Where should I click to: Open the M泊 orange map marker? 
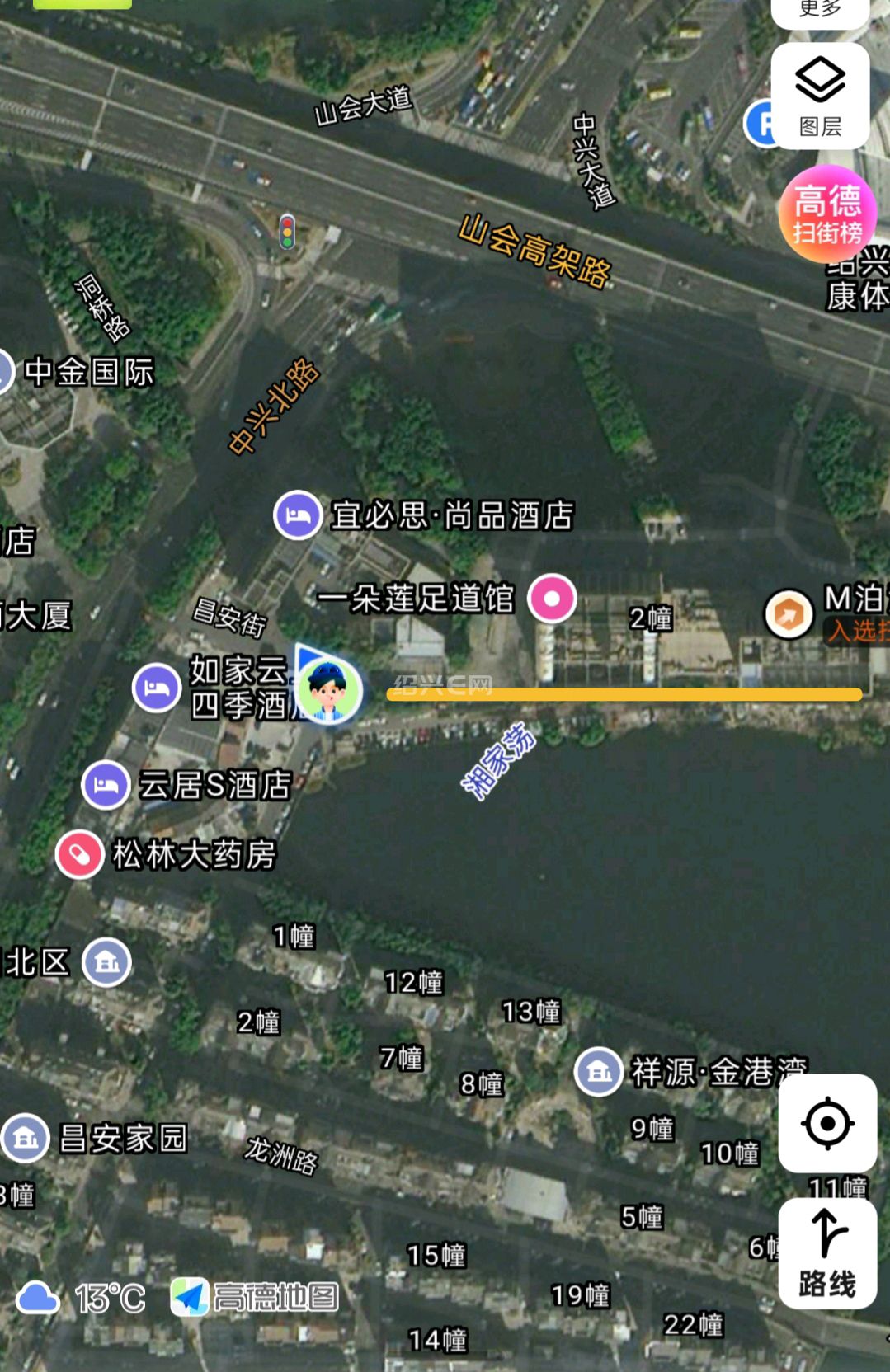[x=789, y=613]
